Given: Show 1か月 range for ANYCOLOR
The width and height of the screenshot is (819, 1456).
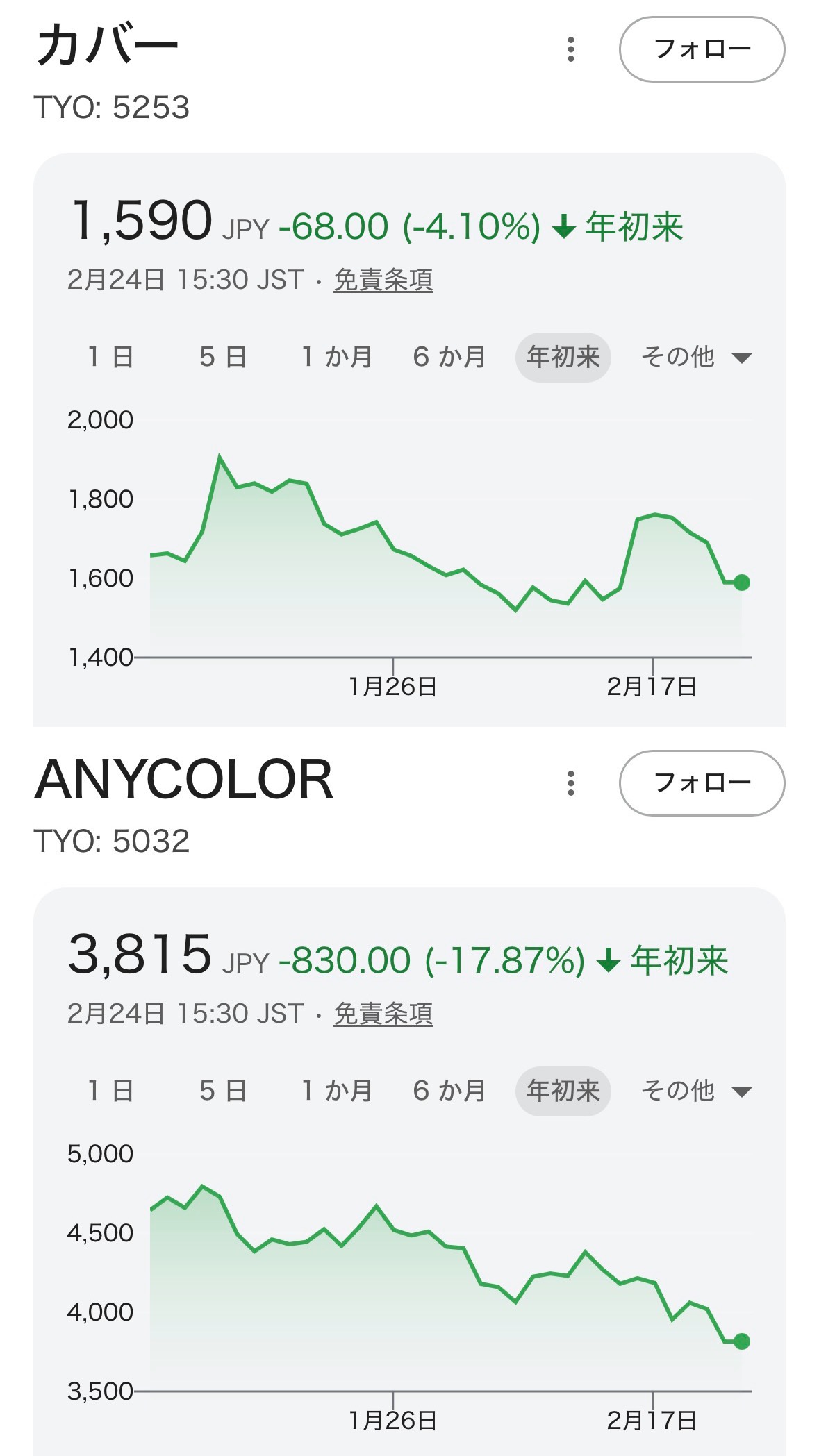Looking at the screenshot, I should (337, 1091).
